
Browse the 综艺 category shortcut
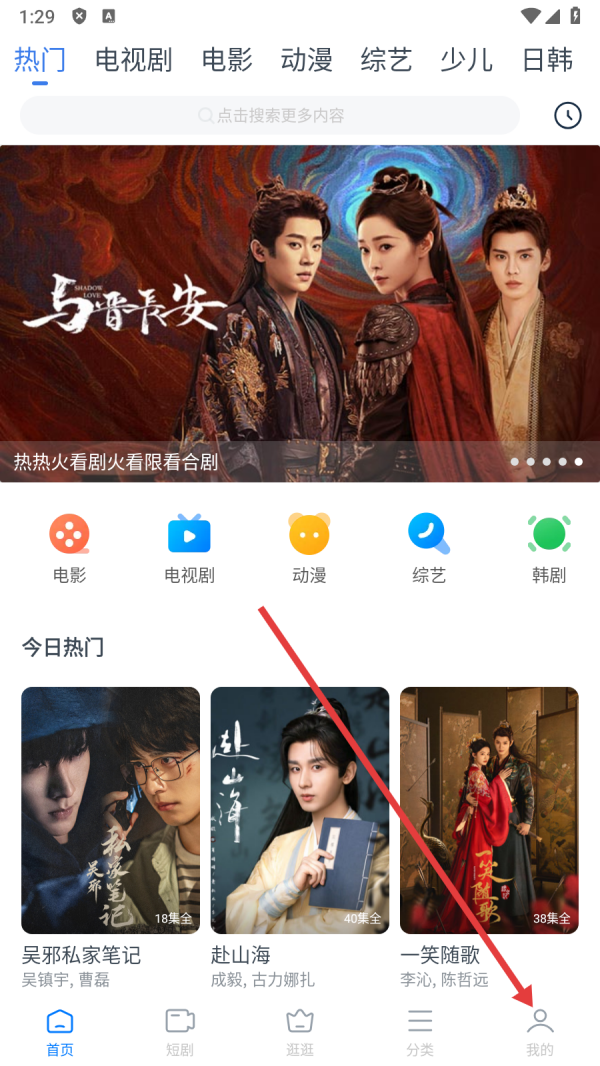click(429, 548)
